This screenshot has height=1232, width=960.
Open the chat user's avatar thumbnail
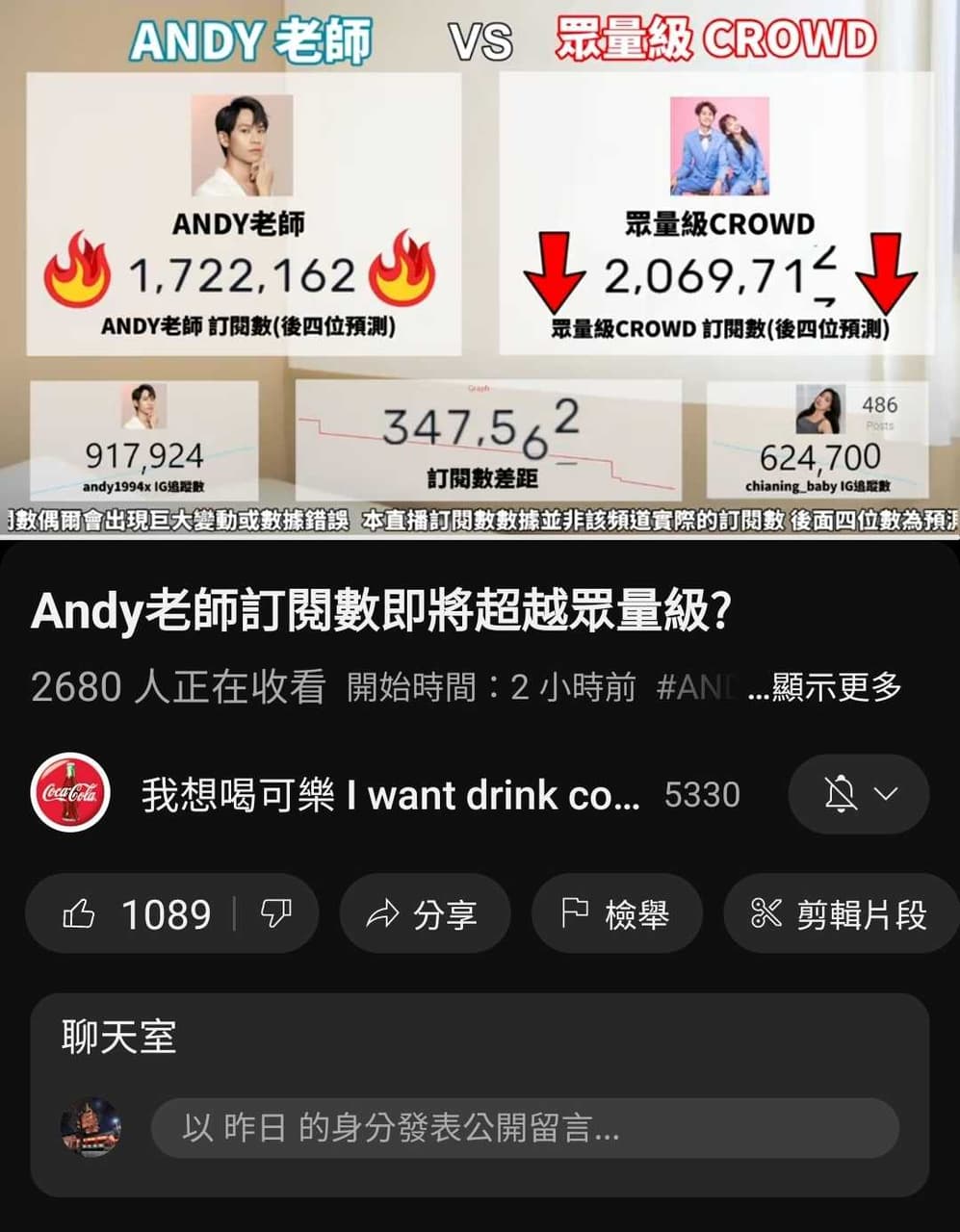pyautogui.click(x=91, y=1128)
